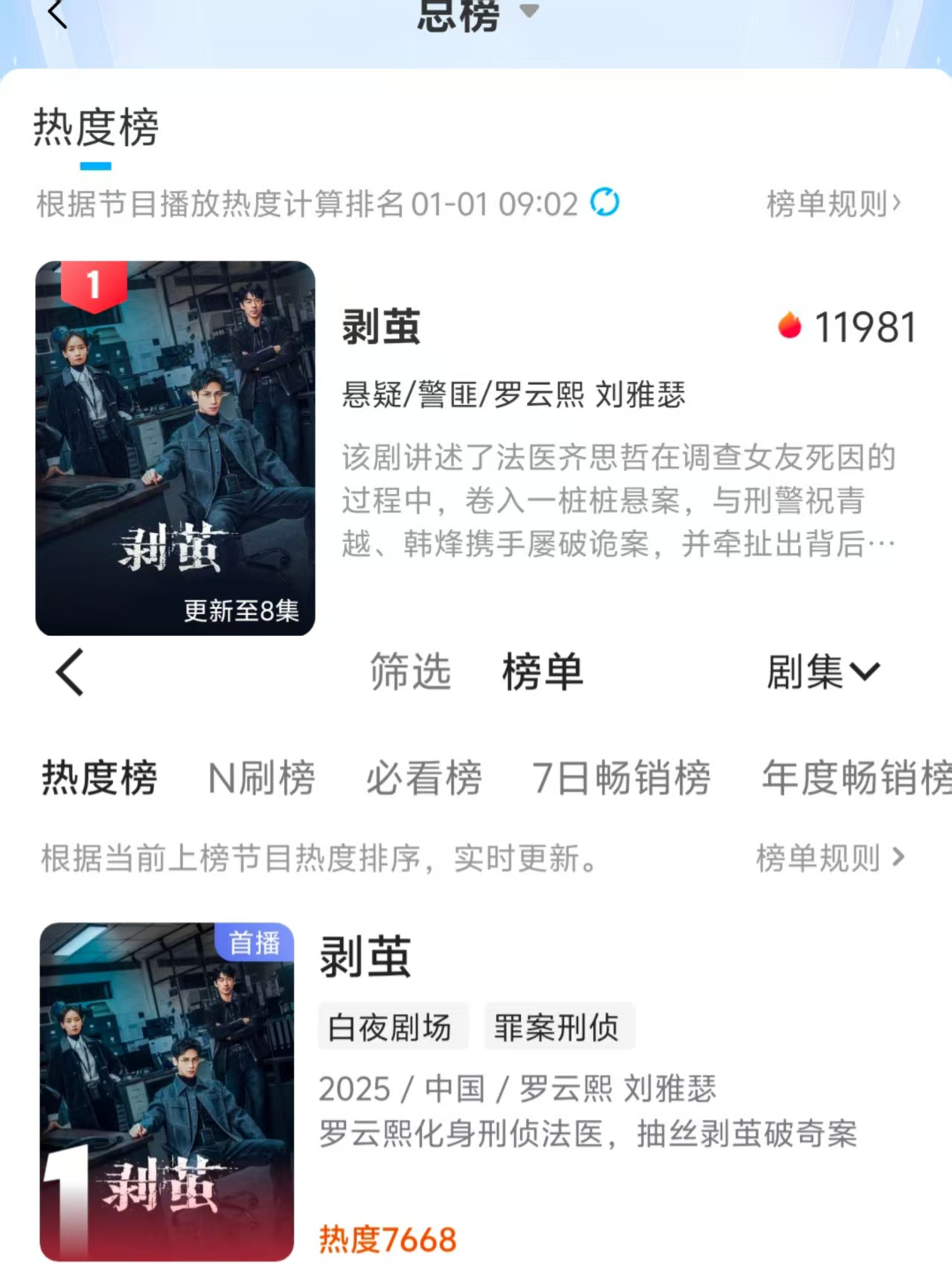952x1270 pixels.
Task: Open the 必看榜 tab
Action: (x=424, y=778)
